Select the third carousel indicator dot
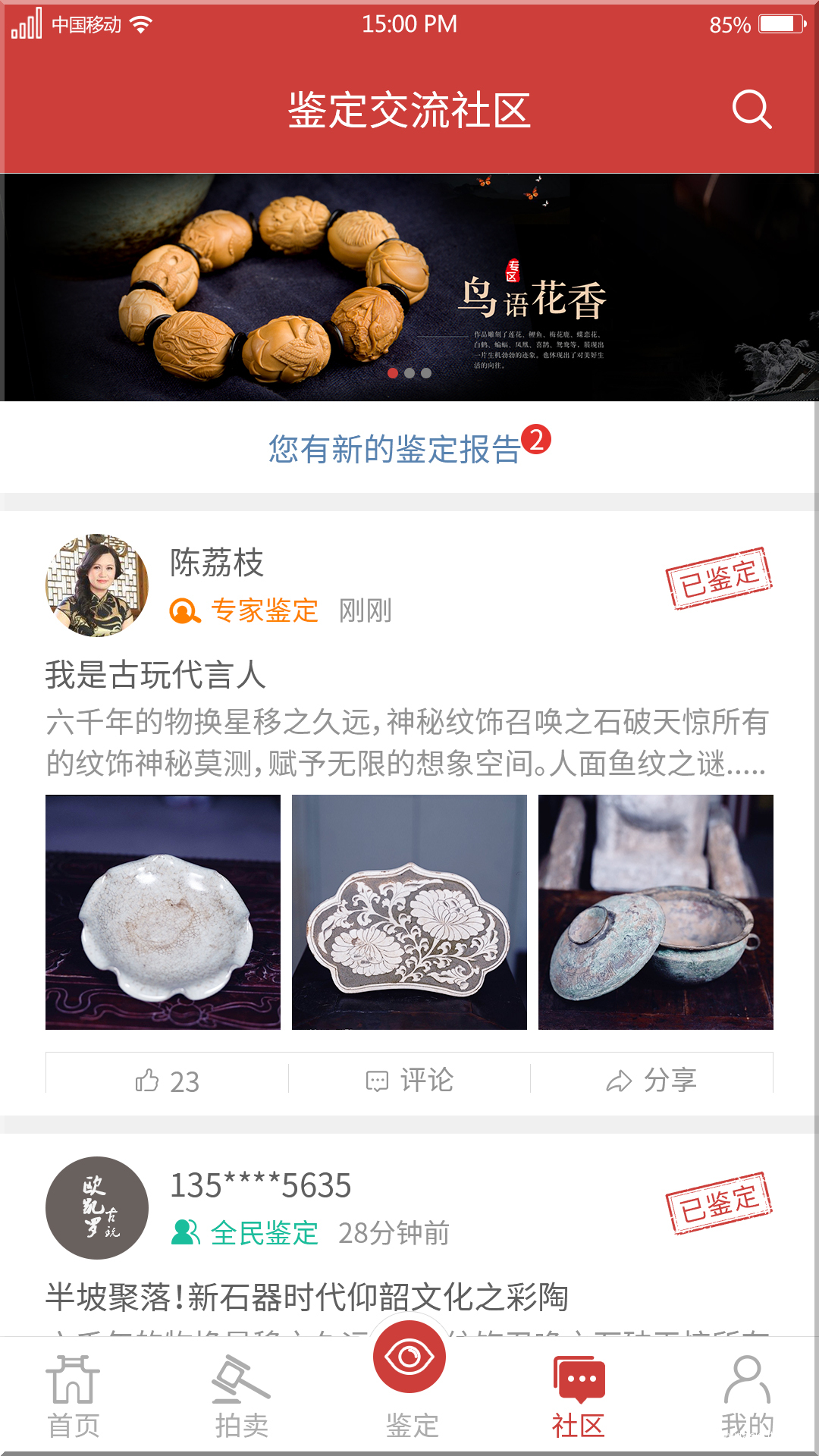This screenshot has width=819, height=1456. [425, 373]
